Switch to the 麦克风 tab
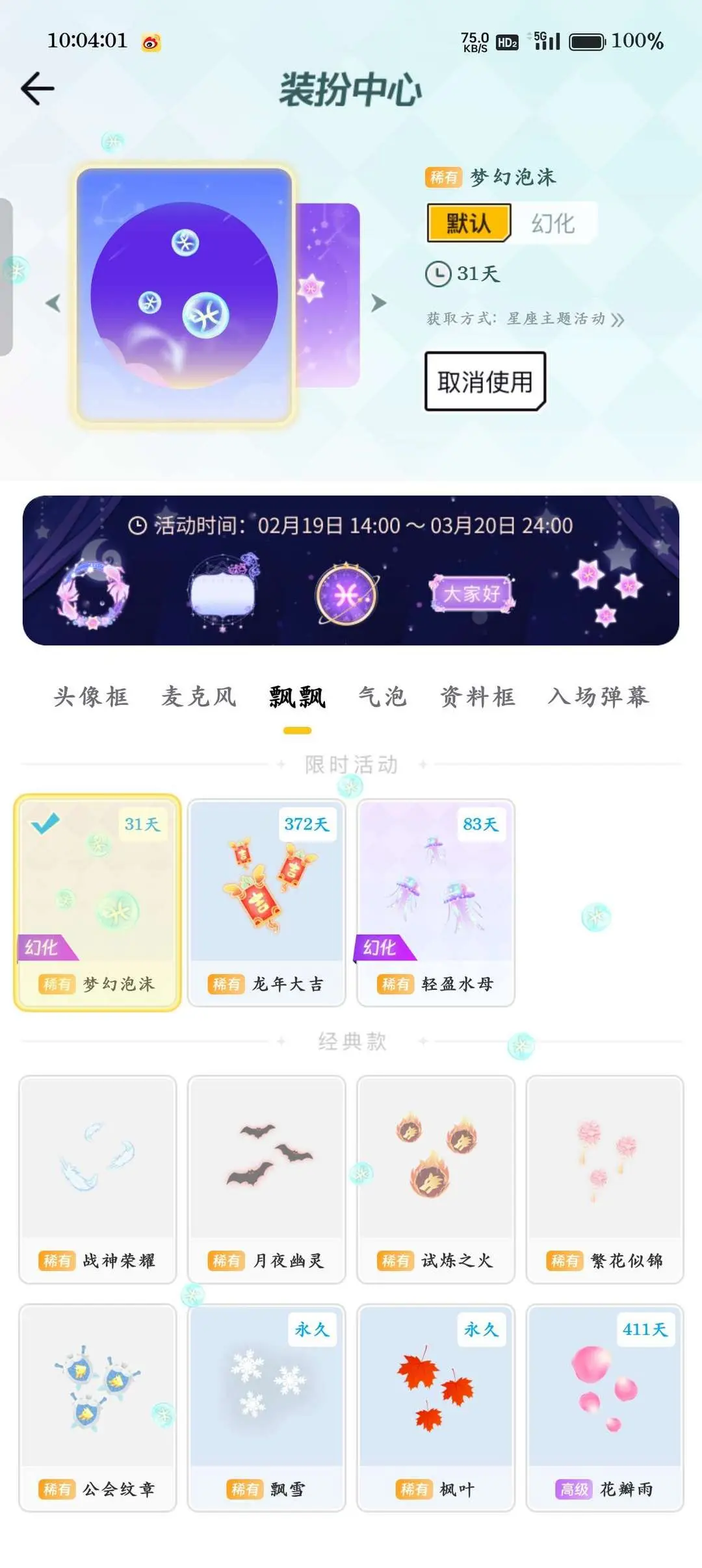The image size is (702, 1568). [199, 697]
